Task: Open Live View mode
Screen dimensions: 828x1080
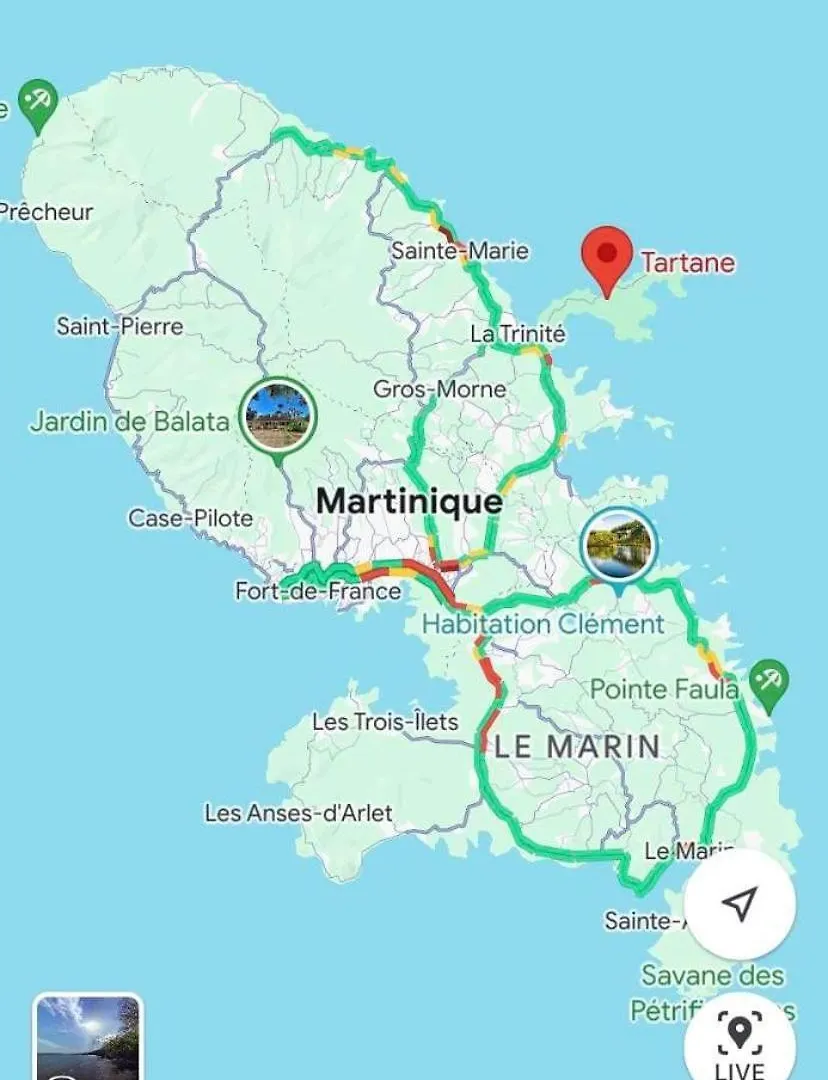Action: pos(740,1043)
